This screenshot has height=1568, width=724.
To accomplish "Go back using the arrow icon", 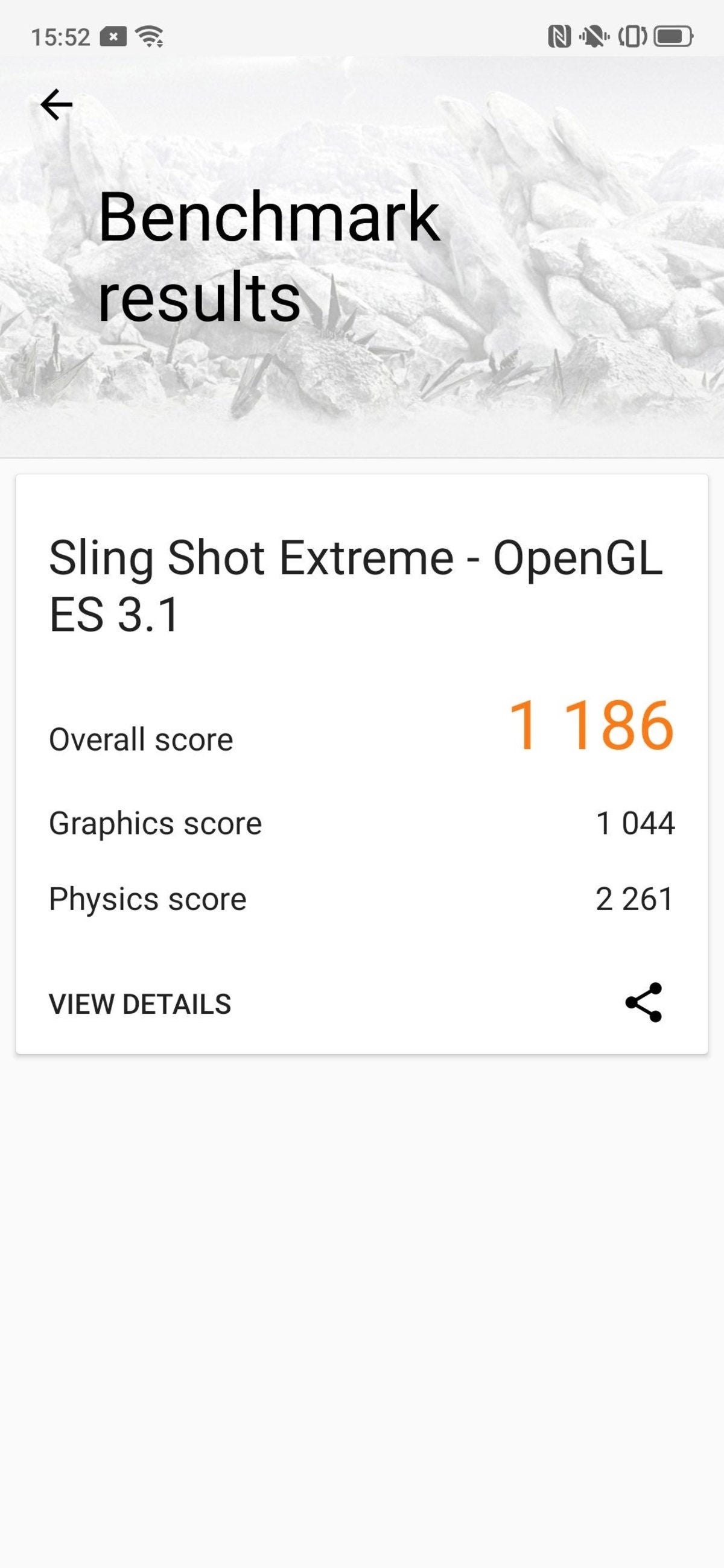I will [57, 105].
